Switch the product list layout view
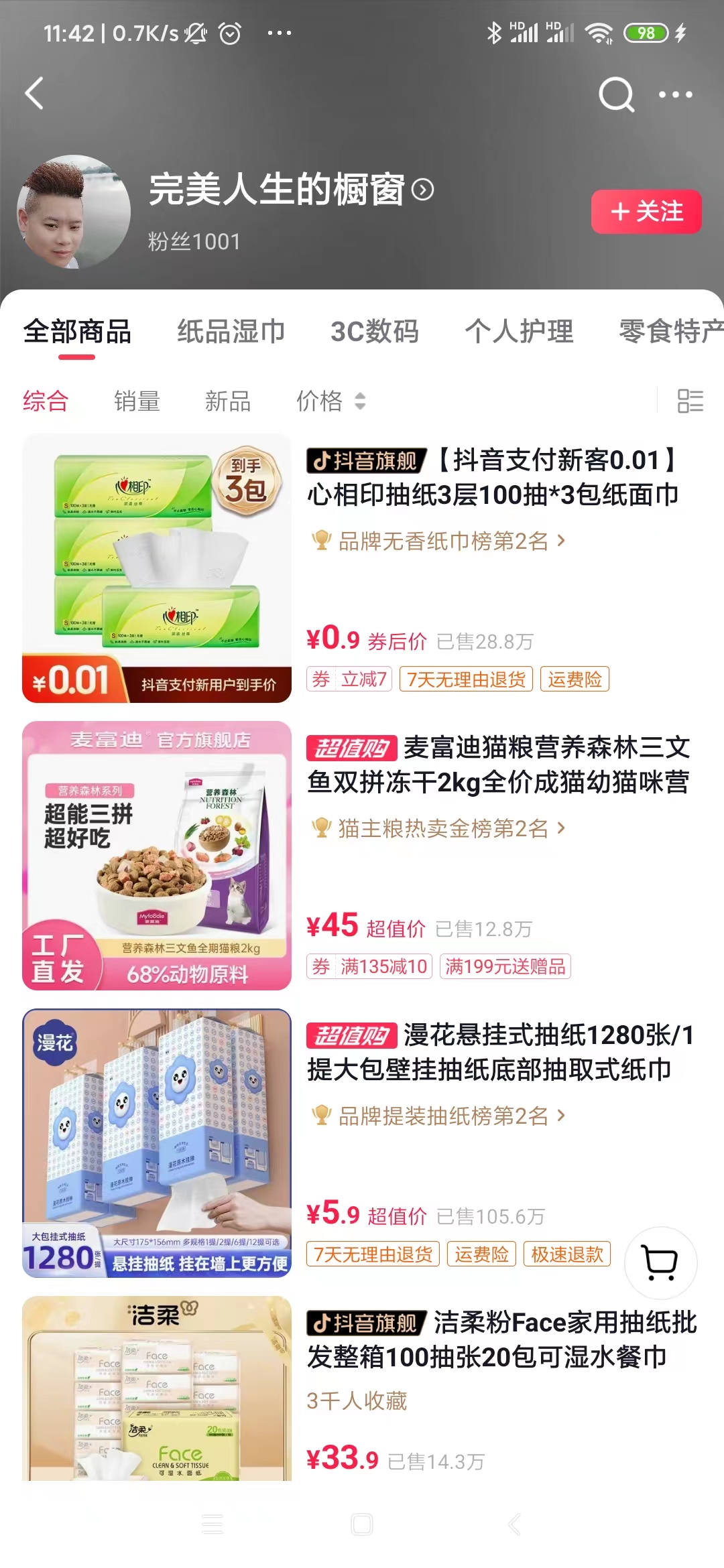 [x=690, y=401]
